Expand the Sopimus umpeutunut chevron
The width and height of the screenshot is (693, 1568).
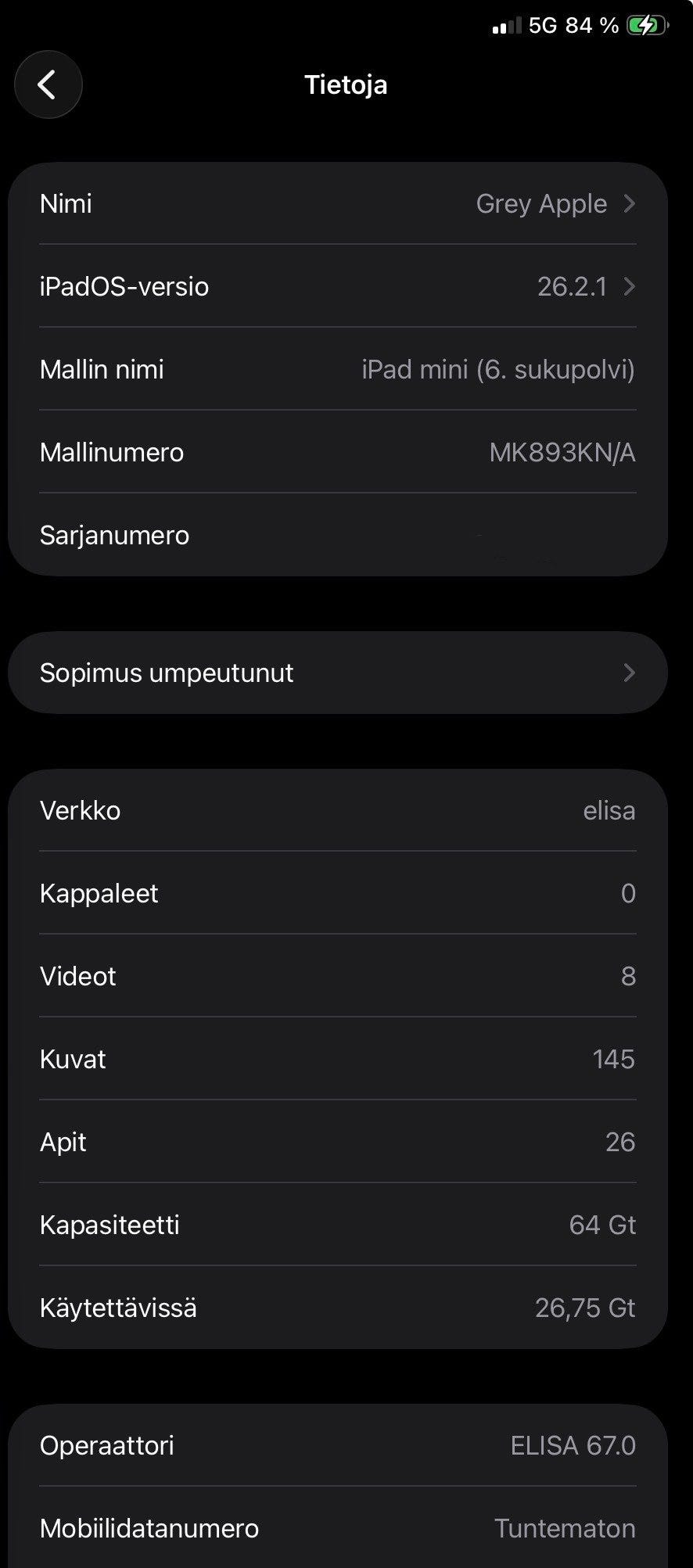tap(630, 673)
